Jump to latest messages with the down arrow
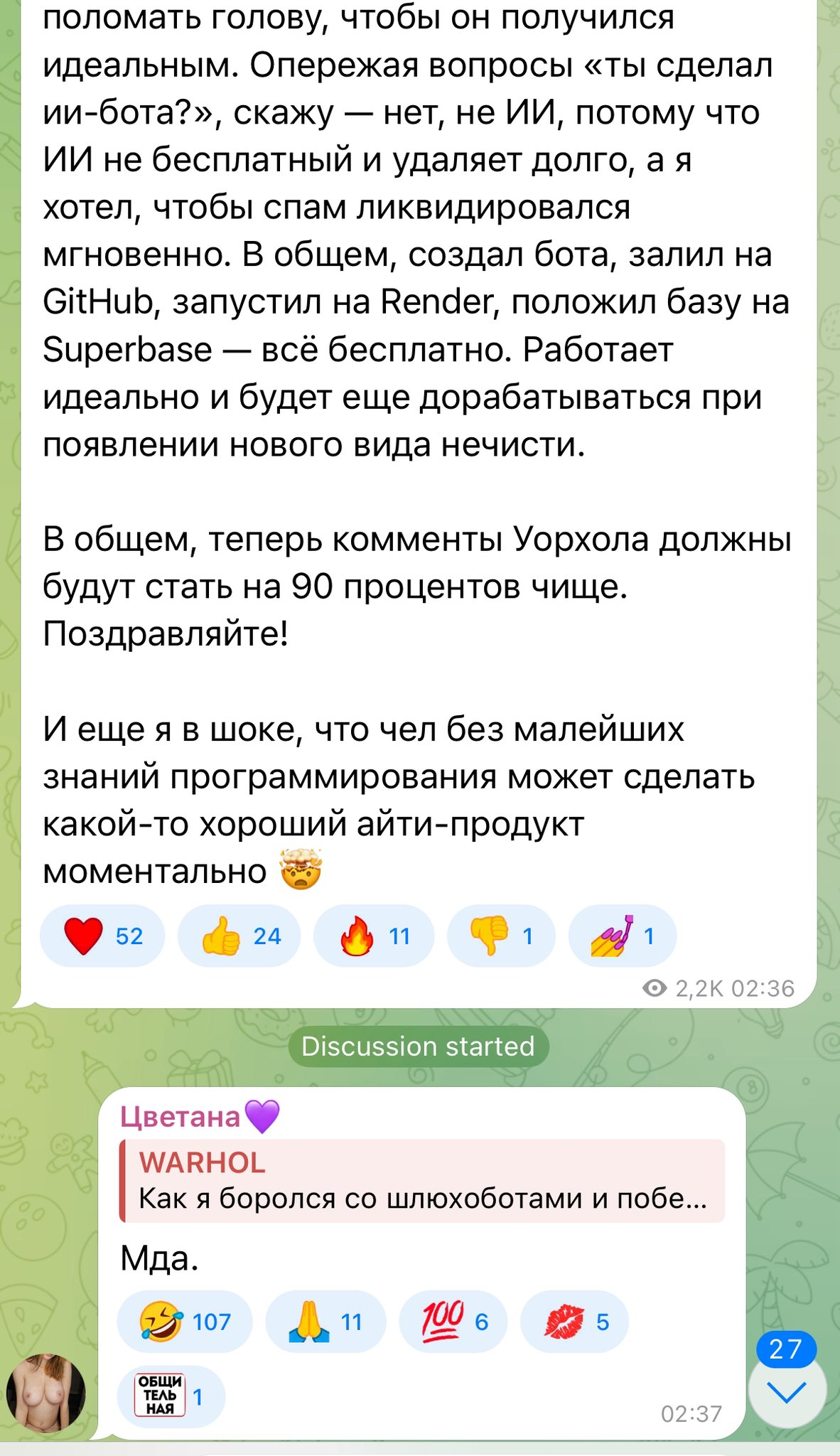The image size is (840, 1456). point(787,1392)
